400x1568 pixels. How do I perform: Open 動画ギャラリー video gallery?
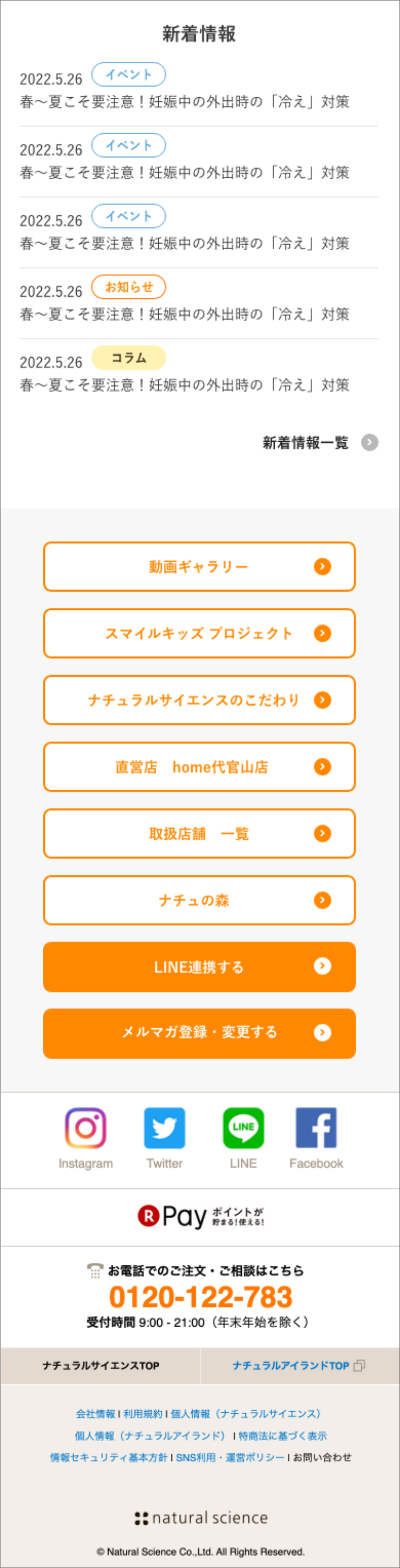coord(199,567)
